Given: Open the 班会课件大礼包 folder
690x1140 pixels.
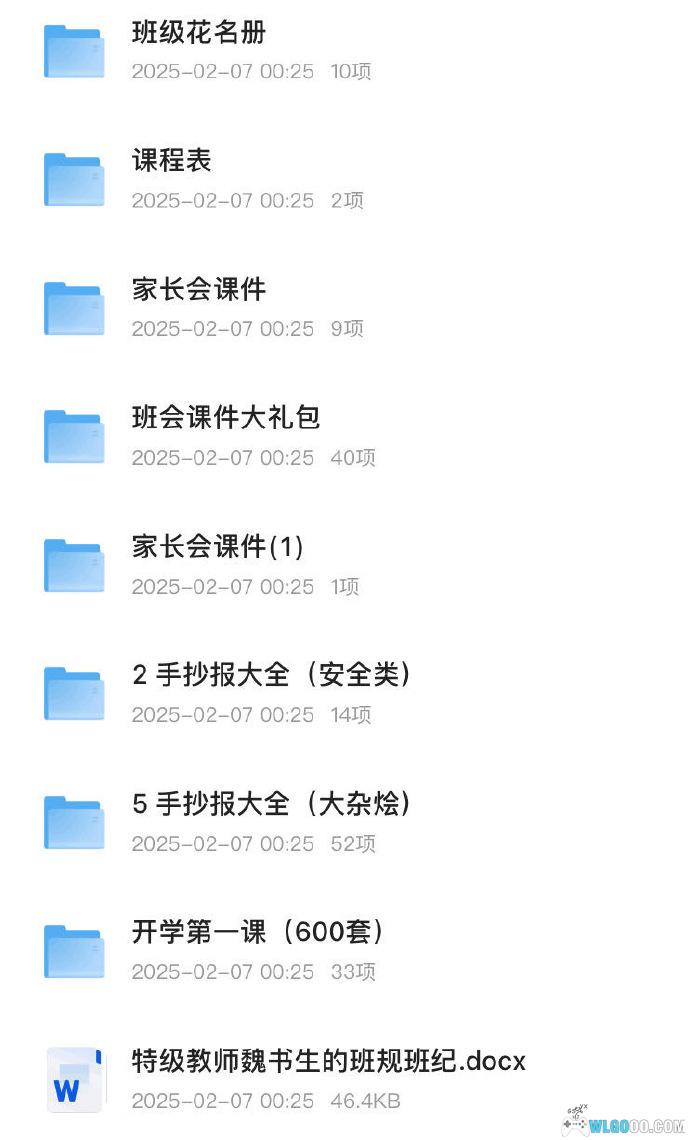Looking at the screenshot, I should pyautogui.click(x=226, y=418).
